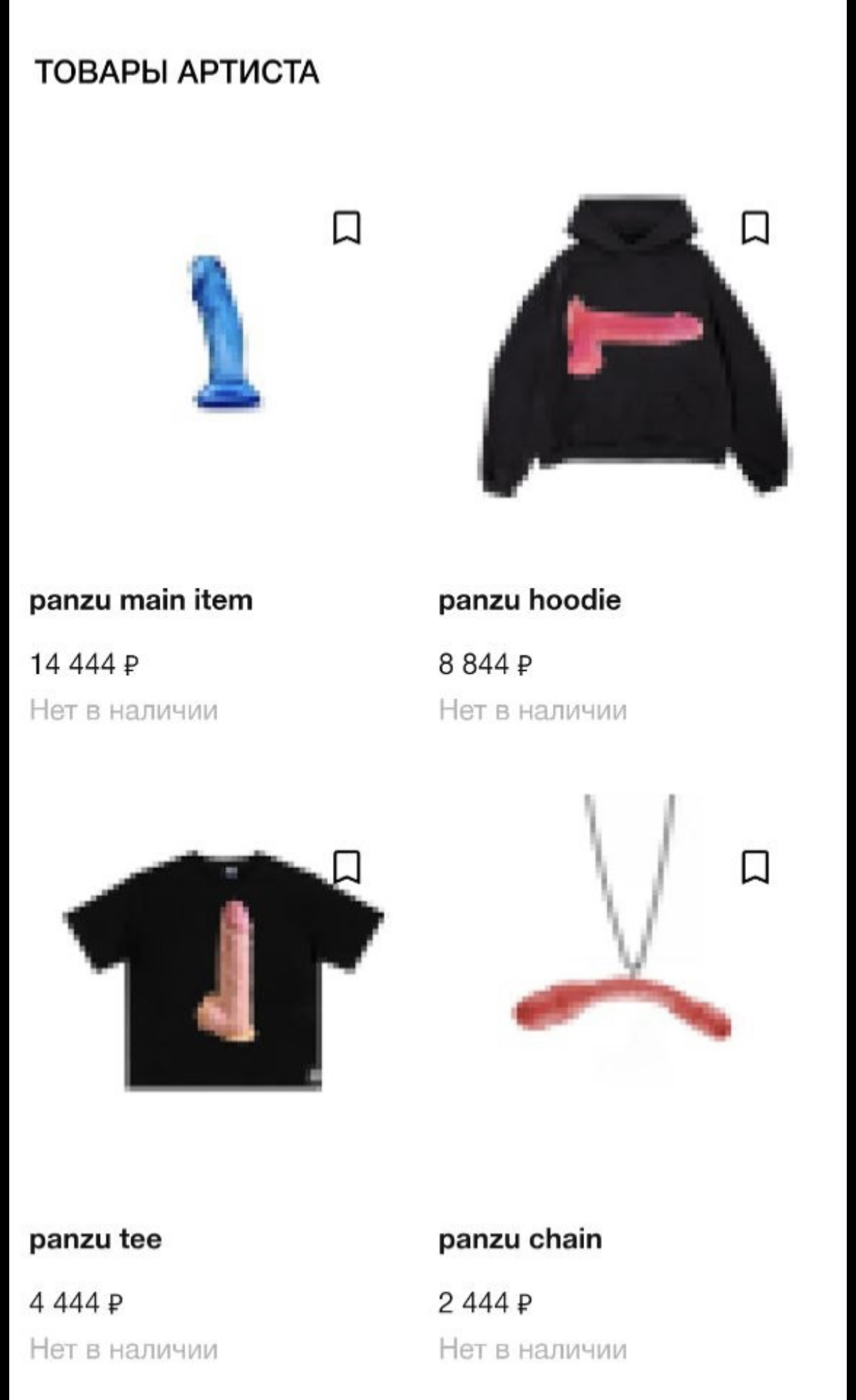Bookmark the panzu tee
856x1400 pixels.
pos(346,867)
